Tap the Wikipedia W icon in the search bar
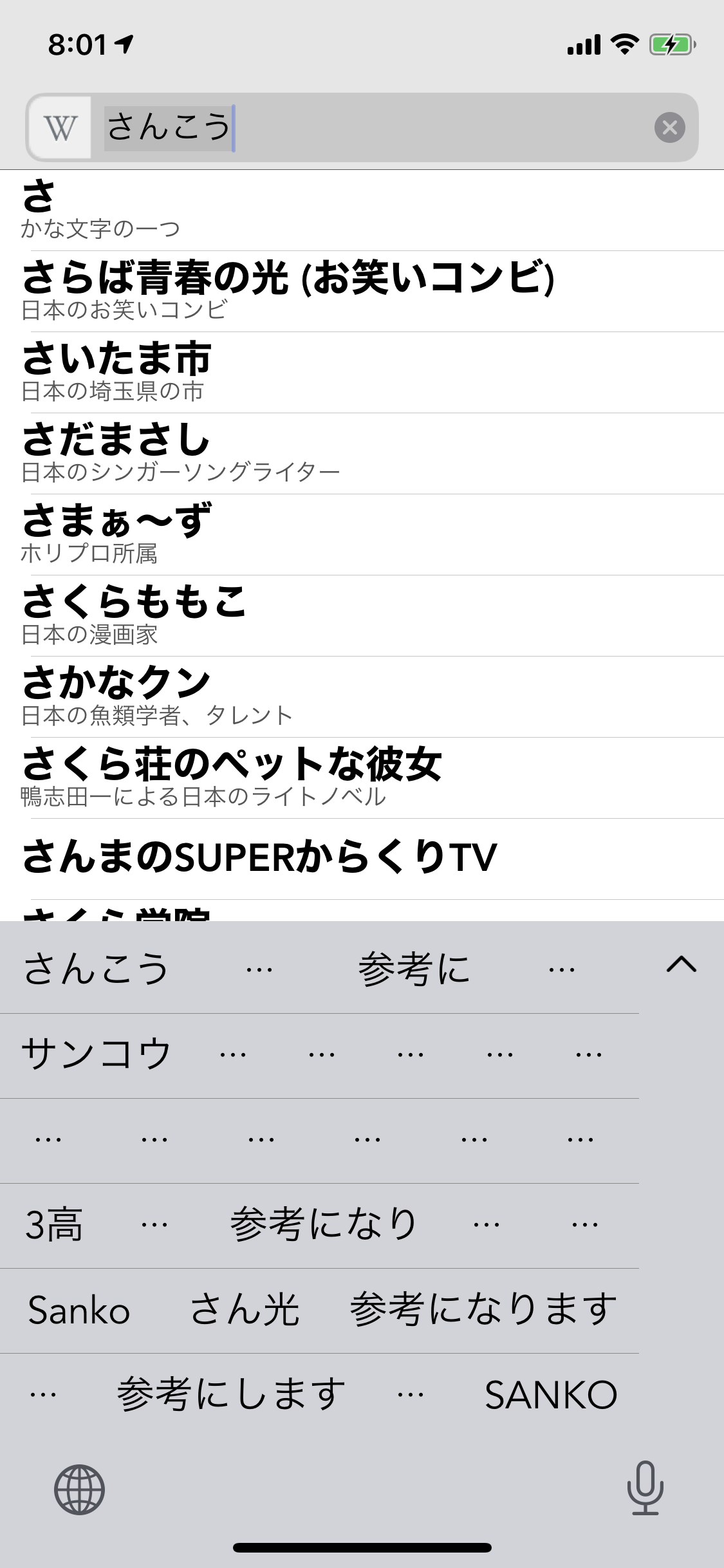The image size is (724, 1568). point(60,127)
